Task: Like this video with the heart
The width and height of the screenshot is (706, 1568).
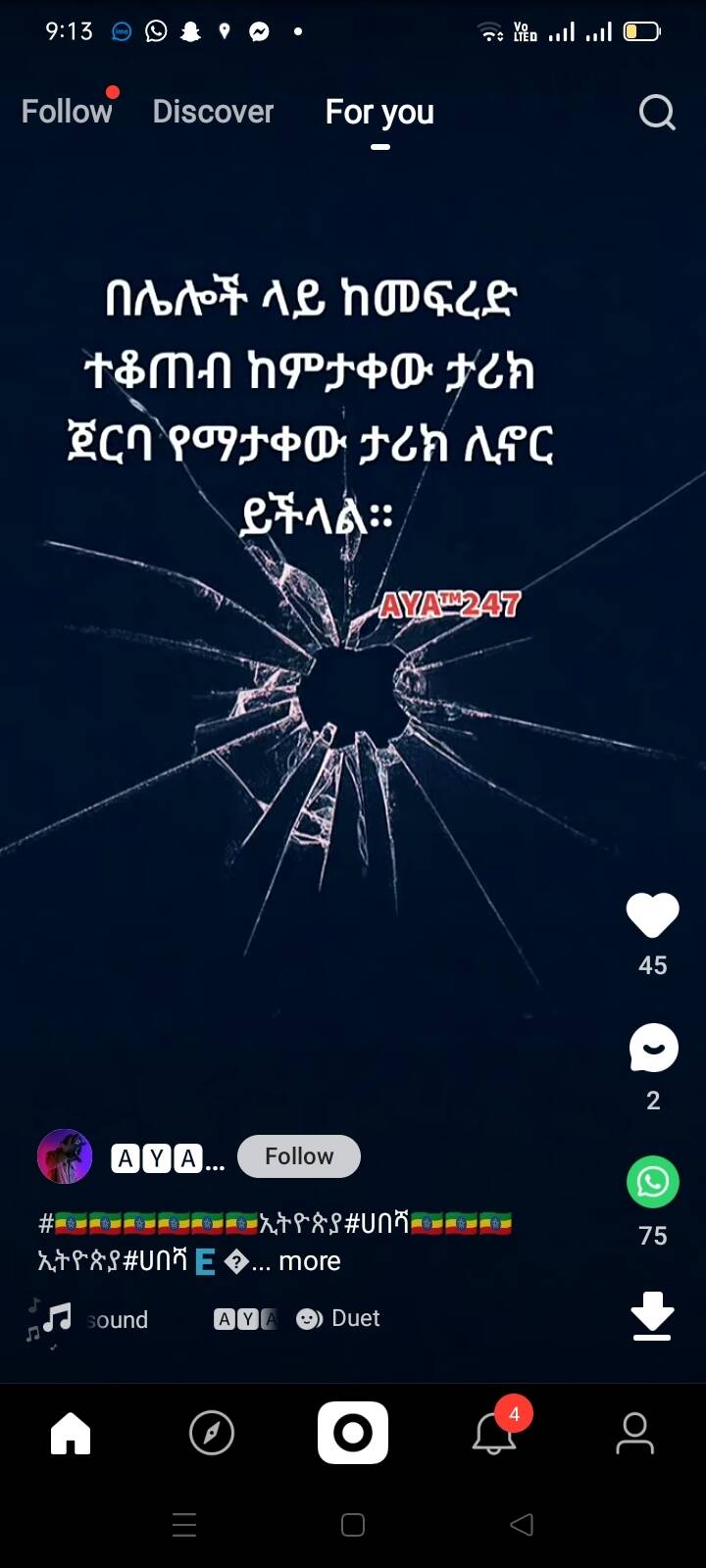Action: point(652,916)
